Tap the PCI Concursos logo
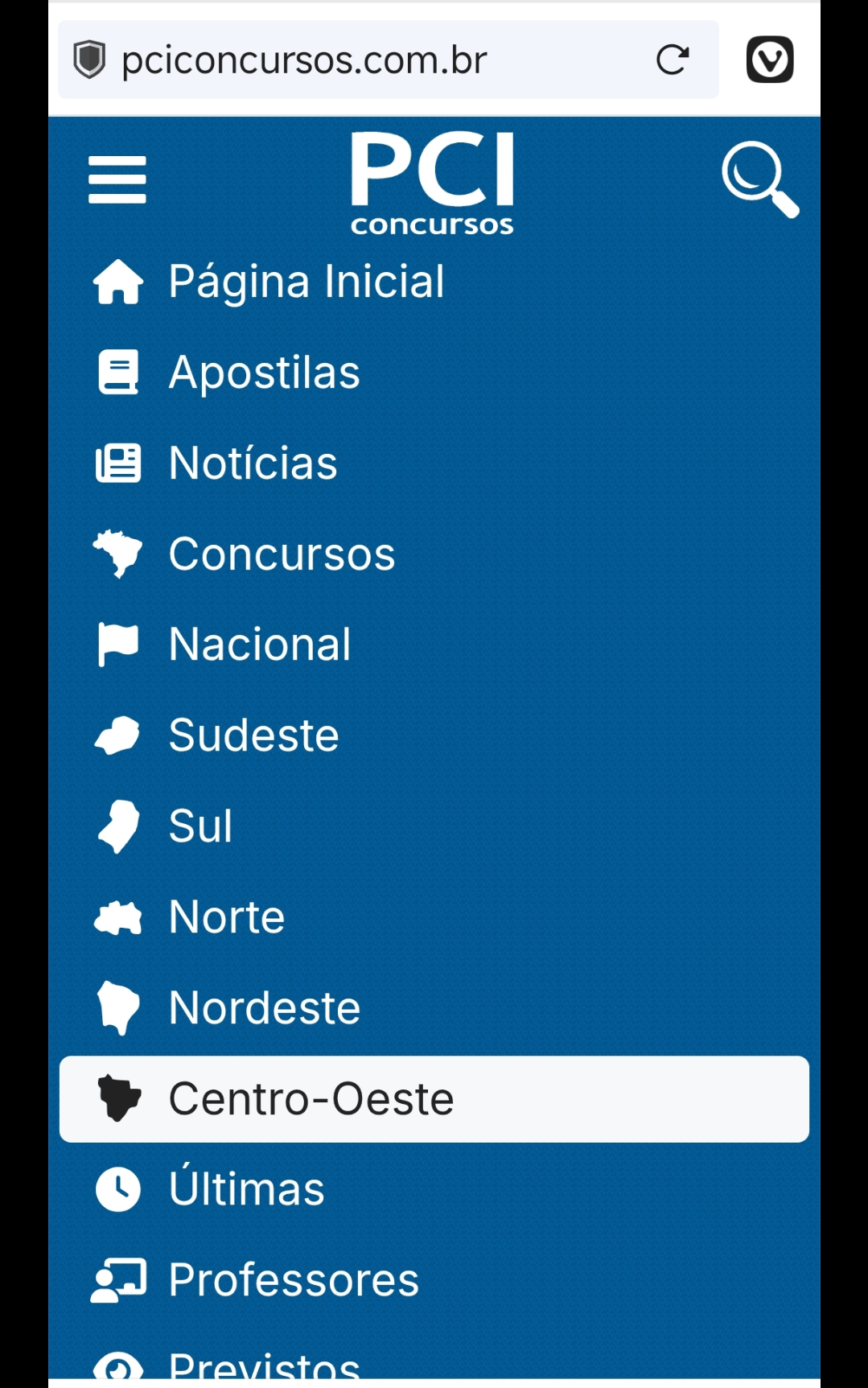 point(433,182)
